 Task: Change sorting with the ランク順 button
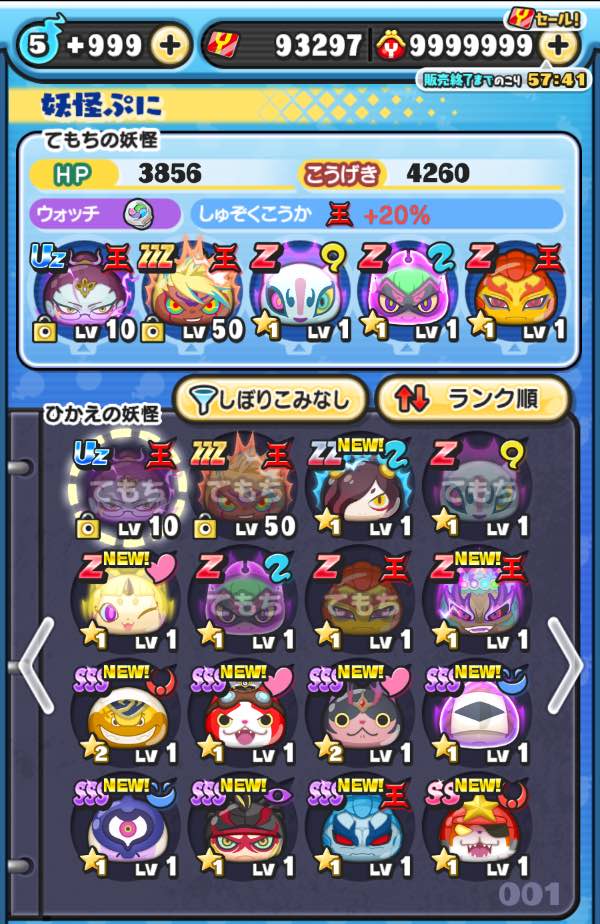pyautogui.click(x=472, y=400)
